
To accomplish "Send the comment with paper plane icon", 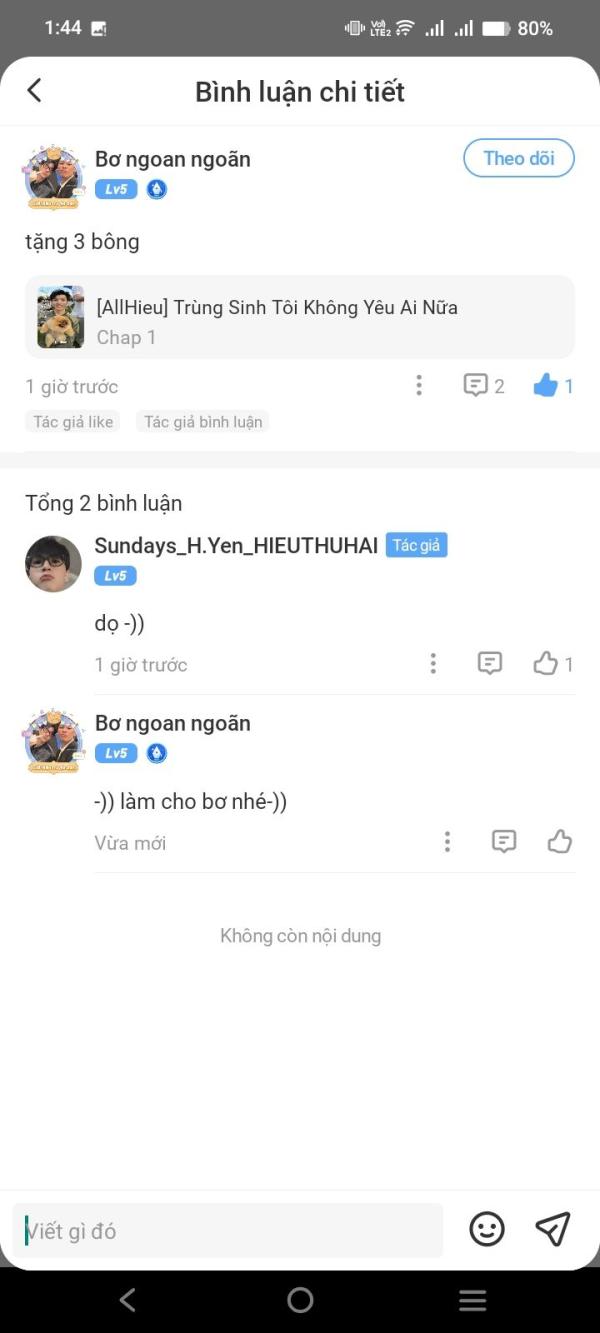I will tap(552, 1229).
